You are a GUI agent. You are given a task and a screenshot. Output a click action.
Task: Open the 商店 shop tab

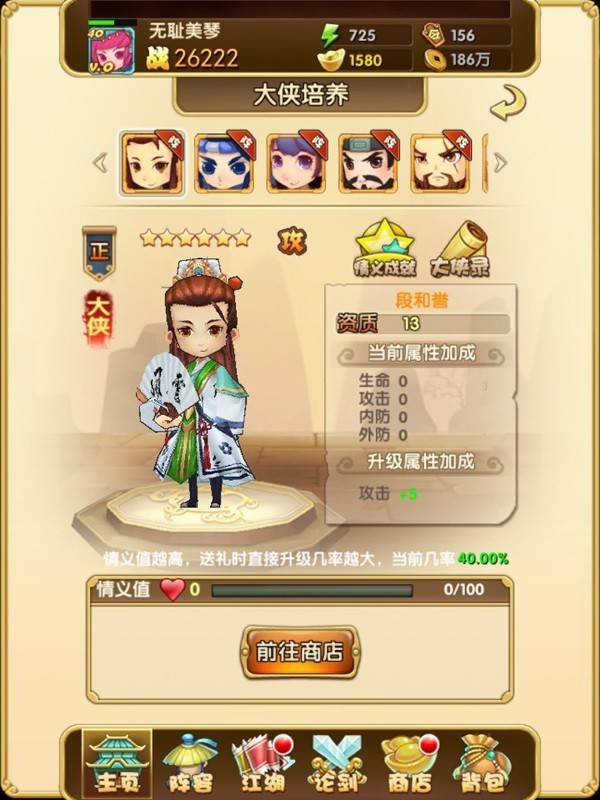408,764
